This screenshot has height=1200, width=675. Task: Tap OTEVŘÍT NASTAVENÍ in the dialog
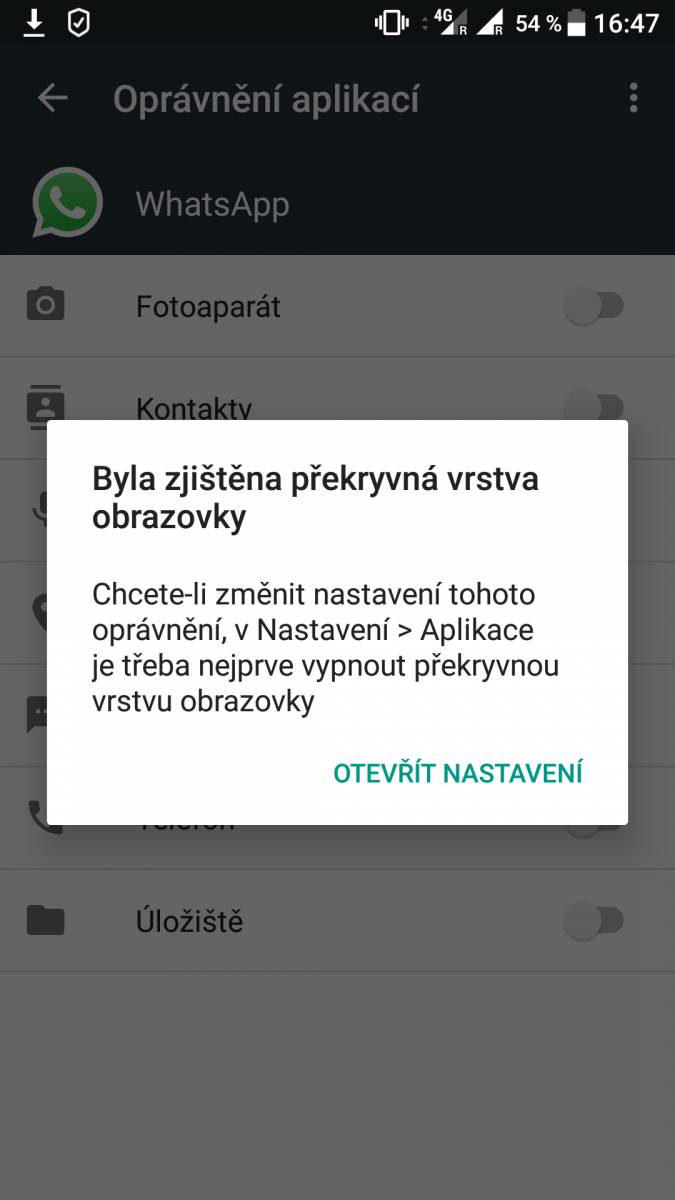[x=458, y=773]
